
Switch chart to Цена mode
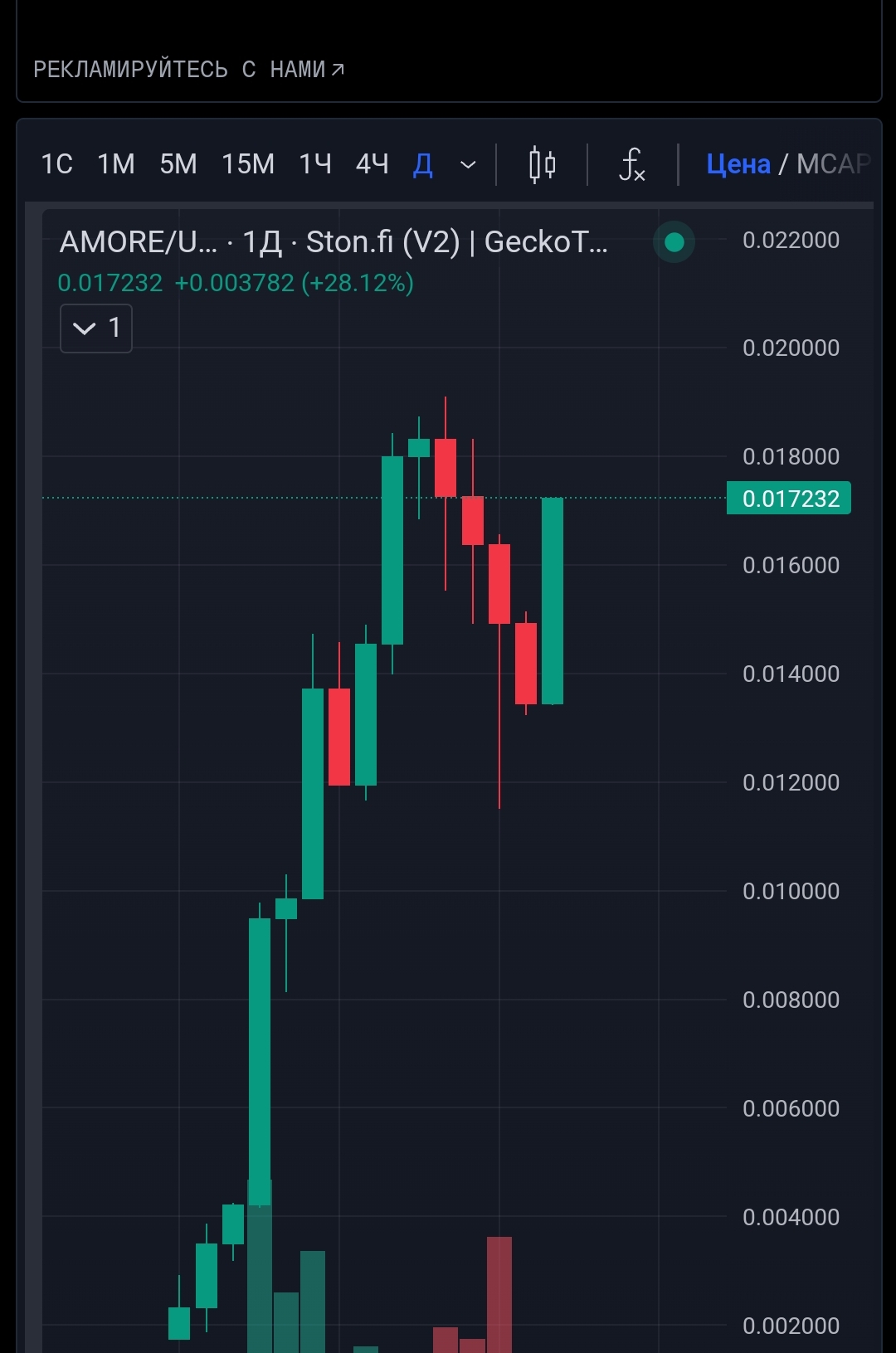[738, 164]
